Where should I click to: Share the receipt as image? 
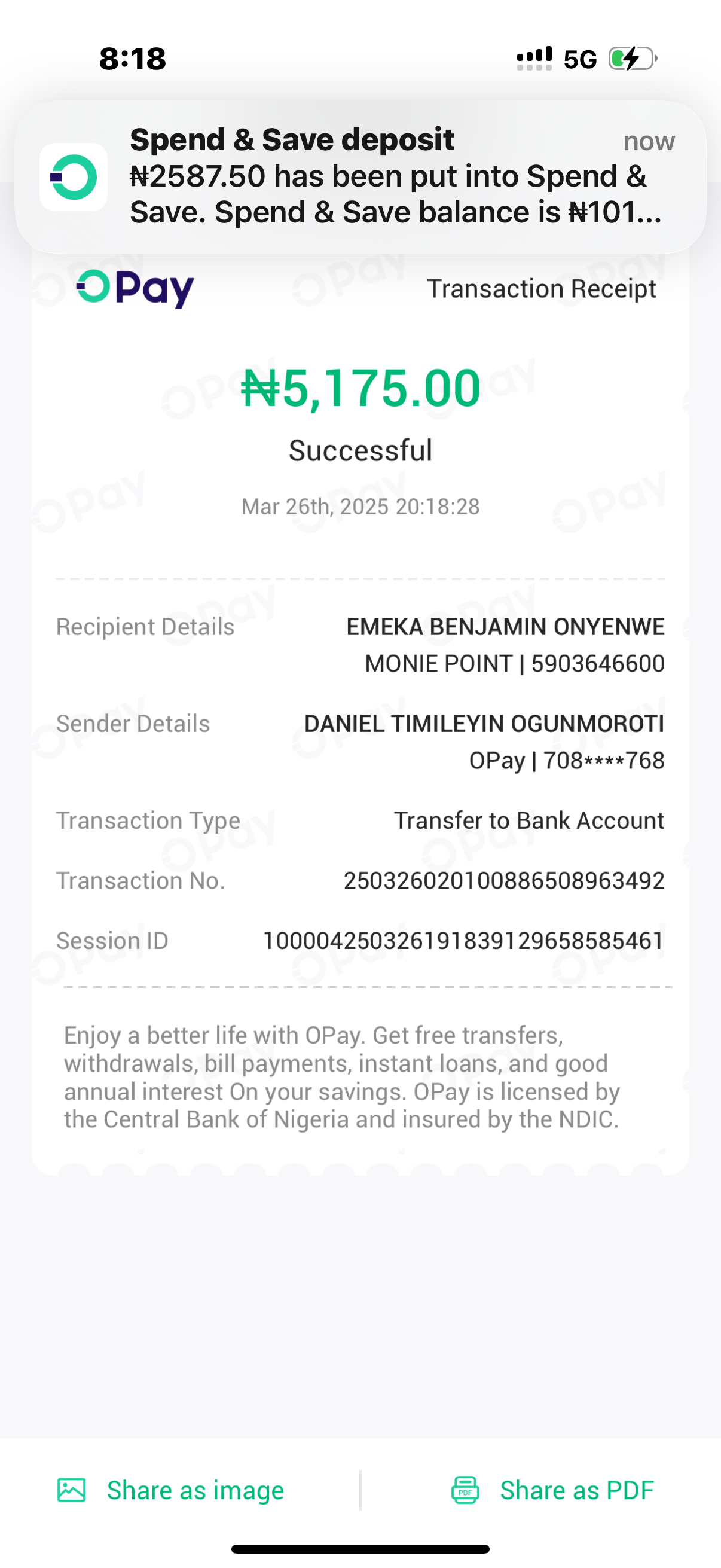[x=171, y=1490]
